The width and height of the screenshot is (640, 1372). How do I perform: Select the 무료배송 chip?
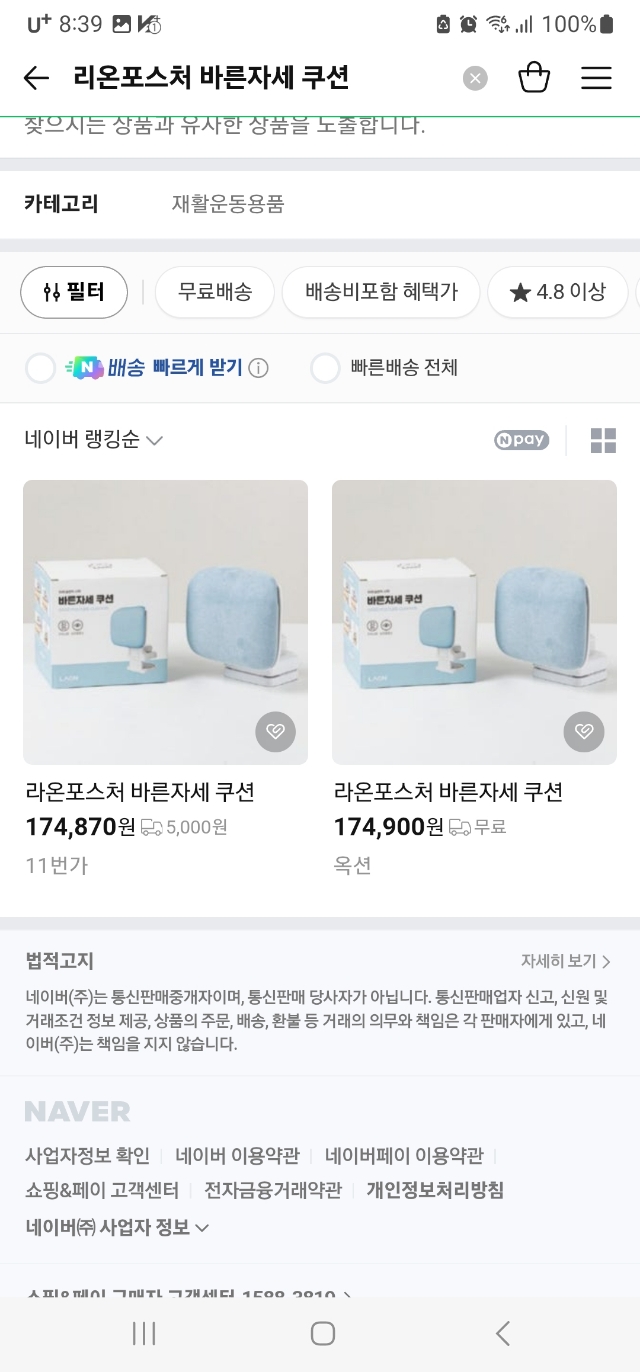pyautogui.click(x=214, y=292)
